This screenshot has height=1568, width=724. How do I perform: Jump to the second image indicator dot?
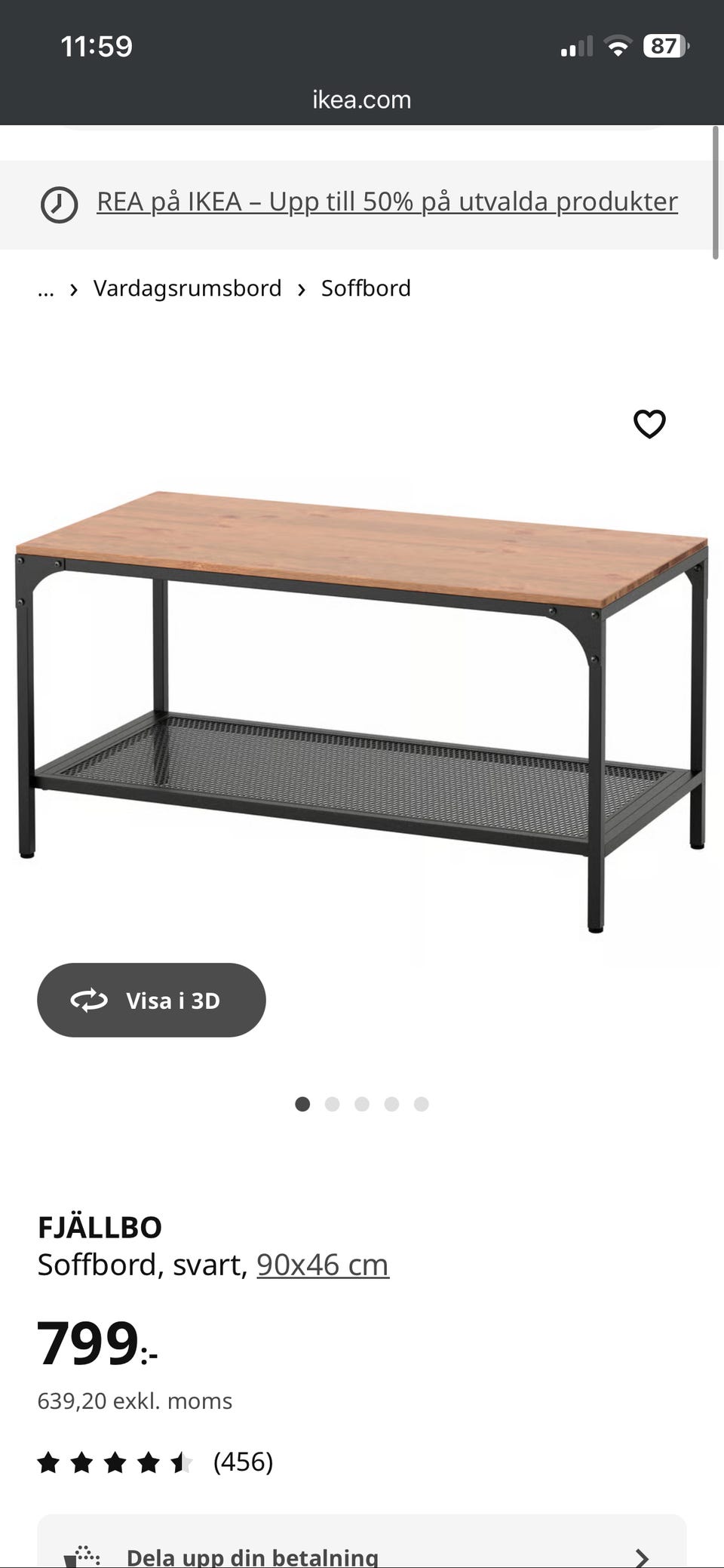tap(332, 1104)
